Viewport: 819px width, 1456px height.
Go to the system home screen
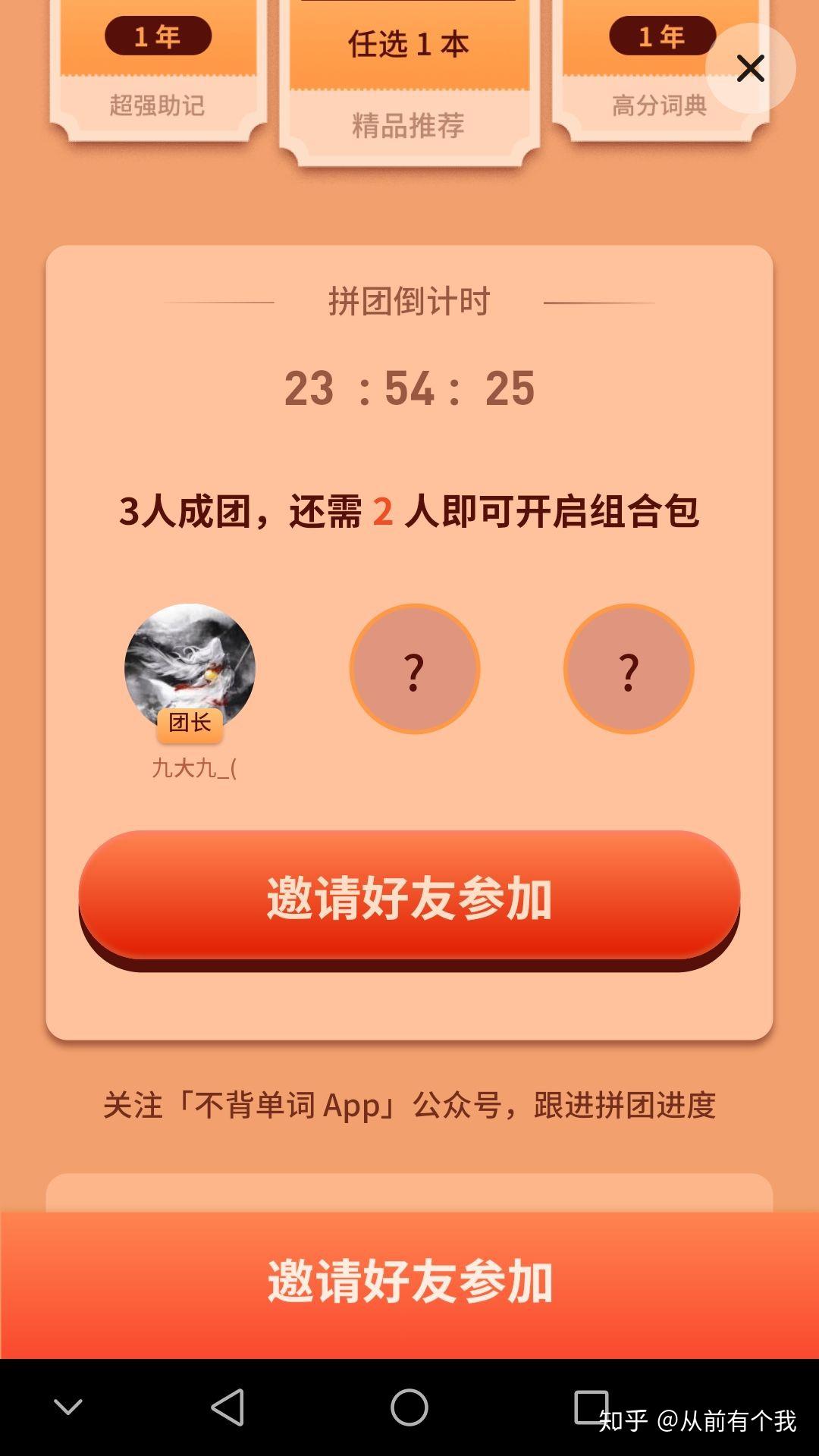click(409, 1407)
